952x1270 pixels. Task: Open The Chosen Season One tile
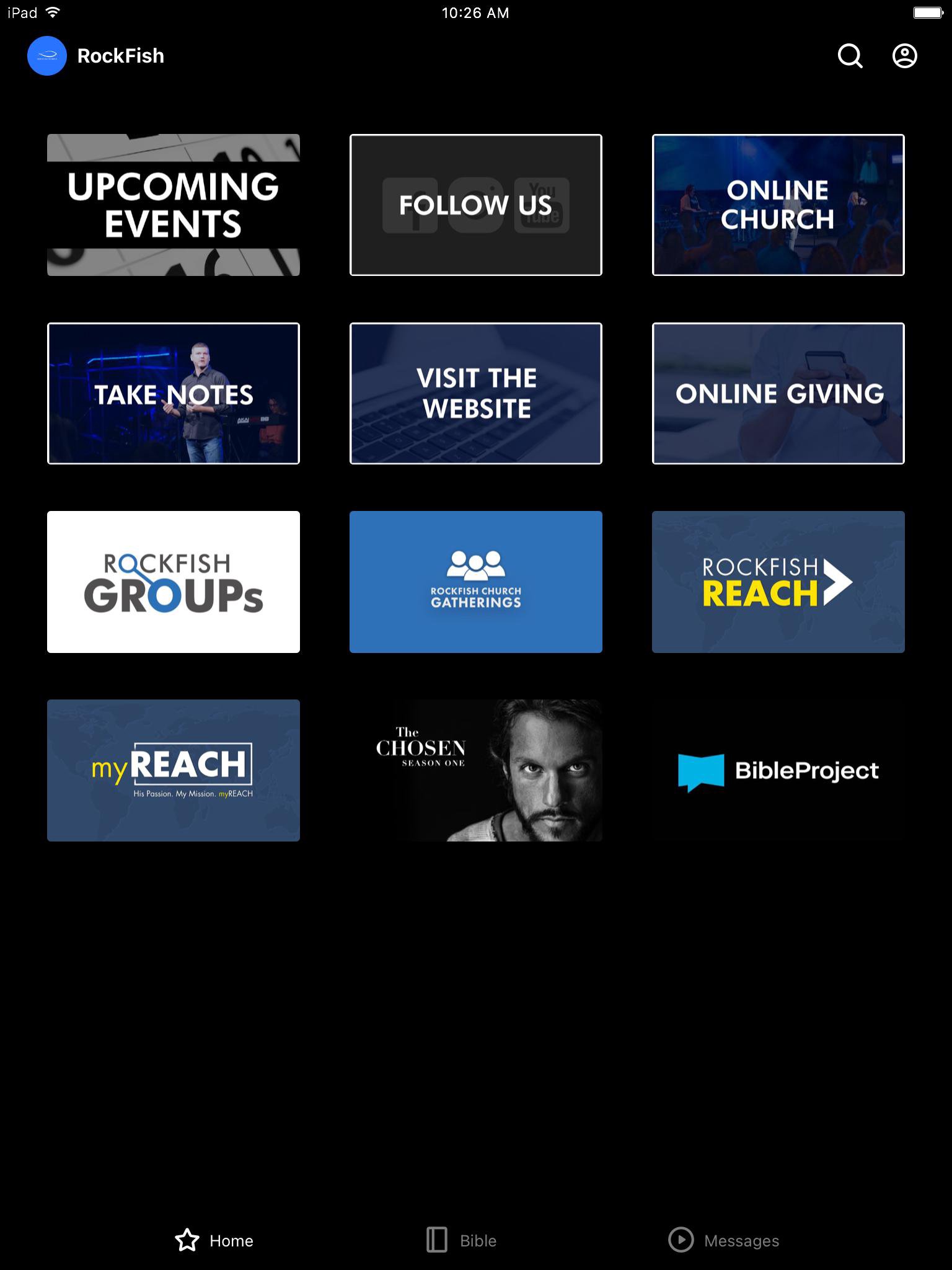pyautogui.click(x=476, y=770)
